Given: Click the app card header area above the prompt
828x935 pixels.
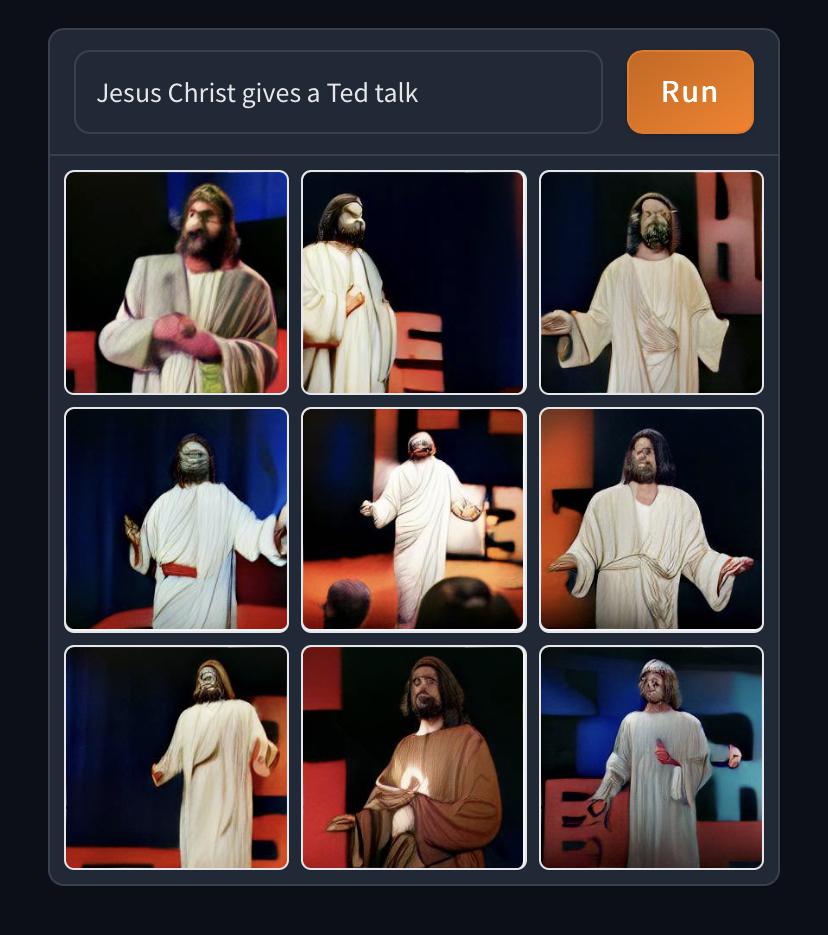Looking at the screenshot, I should coord(414,40).
